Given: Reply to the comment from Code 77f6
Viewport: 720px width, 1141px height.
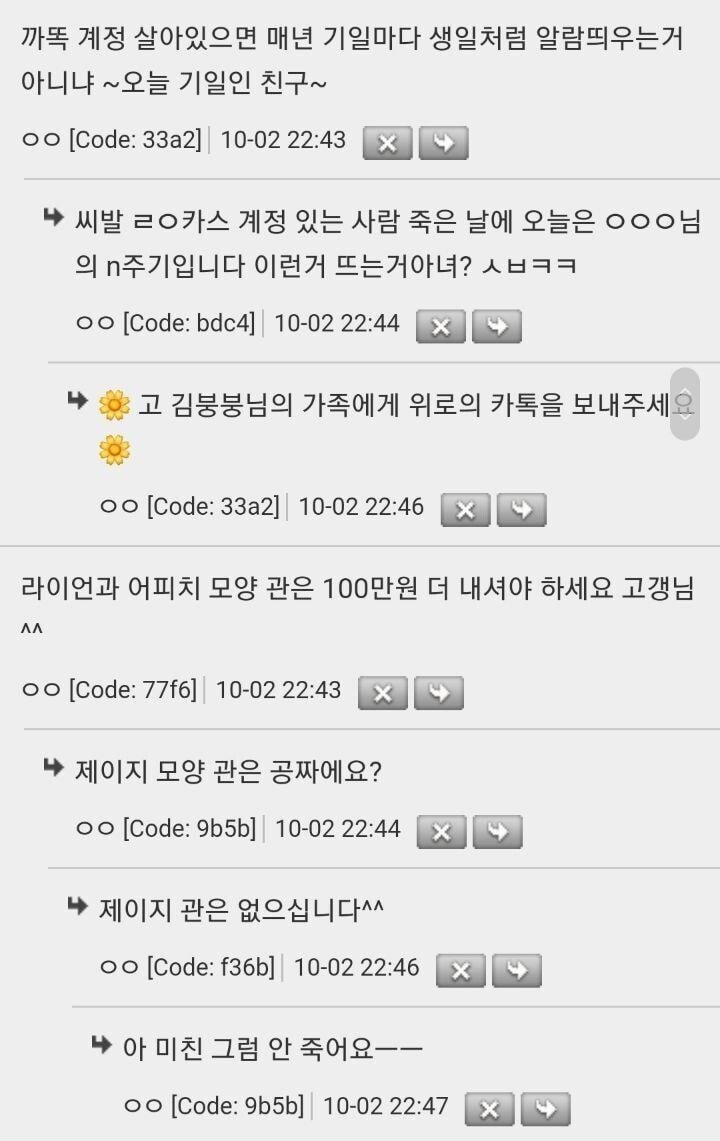Looking at the screenshot, I should (x=438, y=693).
